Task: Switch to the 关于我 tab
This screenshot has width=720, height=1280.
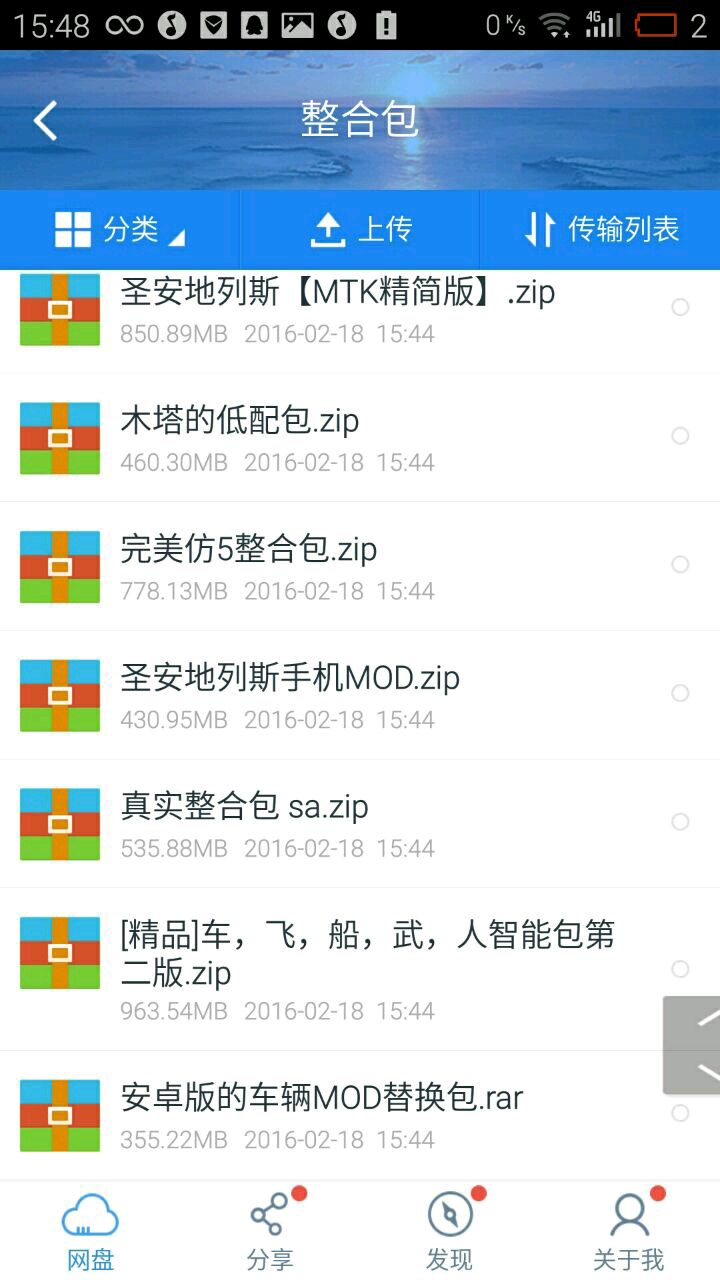Action: pyautogui.click(x=629, y=1232)
